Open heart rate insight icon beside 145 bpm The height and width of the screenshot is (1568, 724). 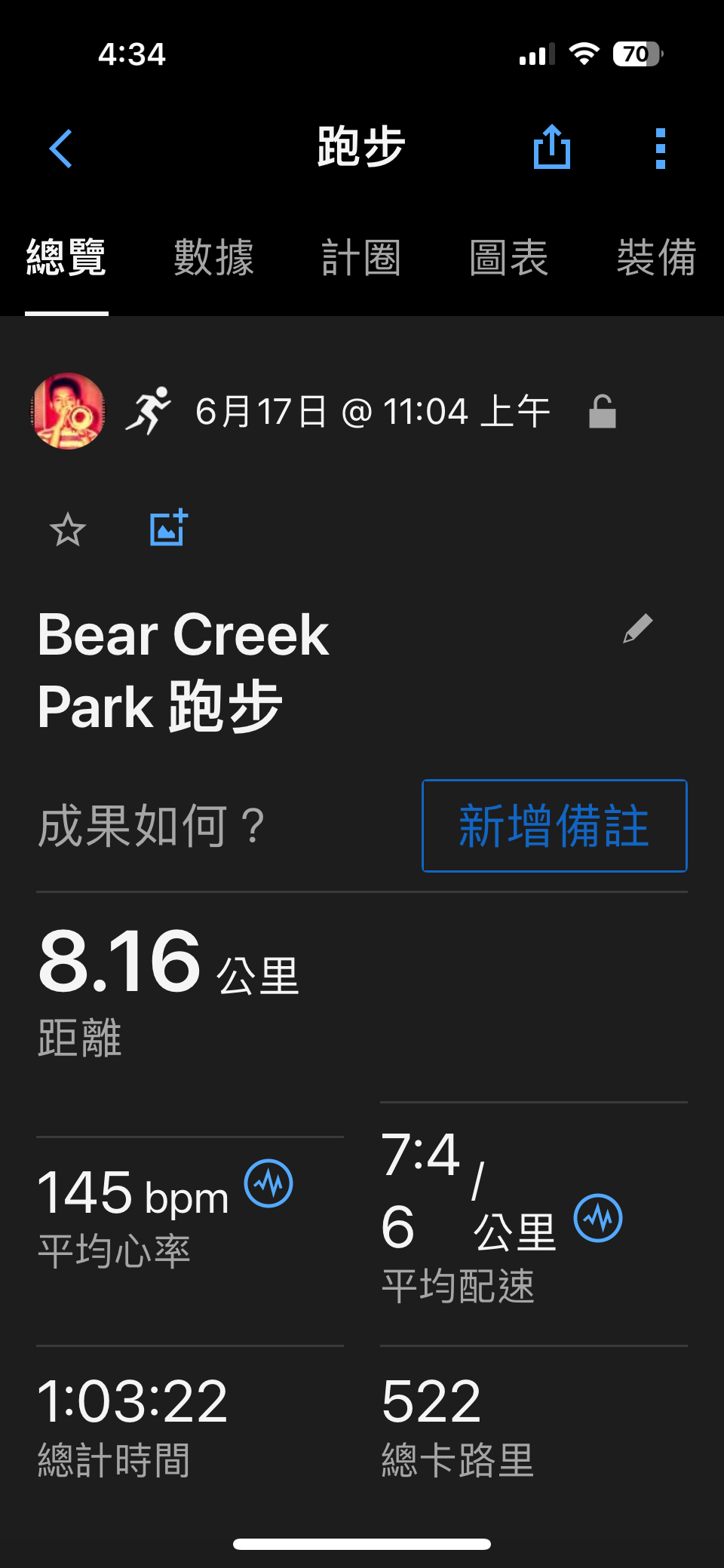268,1183
